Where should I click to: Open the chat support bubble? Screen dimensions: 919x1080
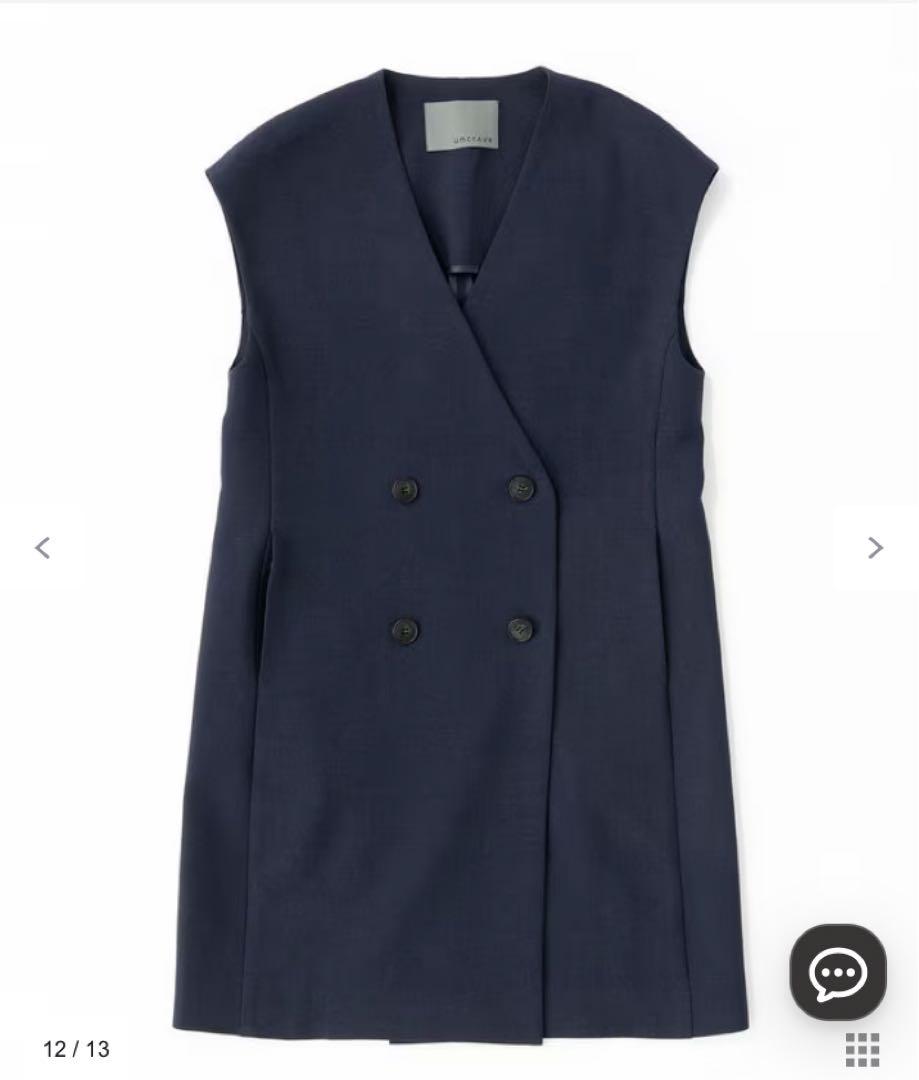837,971
